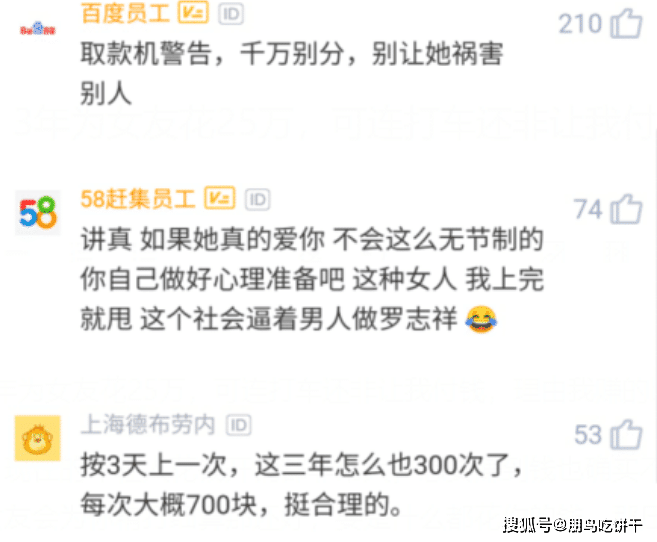Screen dimensions: 657x542
Task: Like the comment from 58赶集员工
Action: (x=627, y=209)
